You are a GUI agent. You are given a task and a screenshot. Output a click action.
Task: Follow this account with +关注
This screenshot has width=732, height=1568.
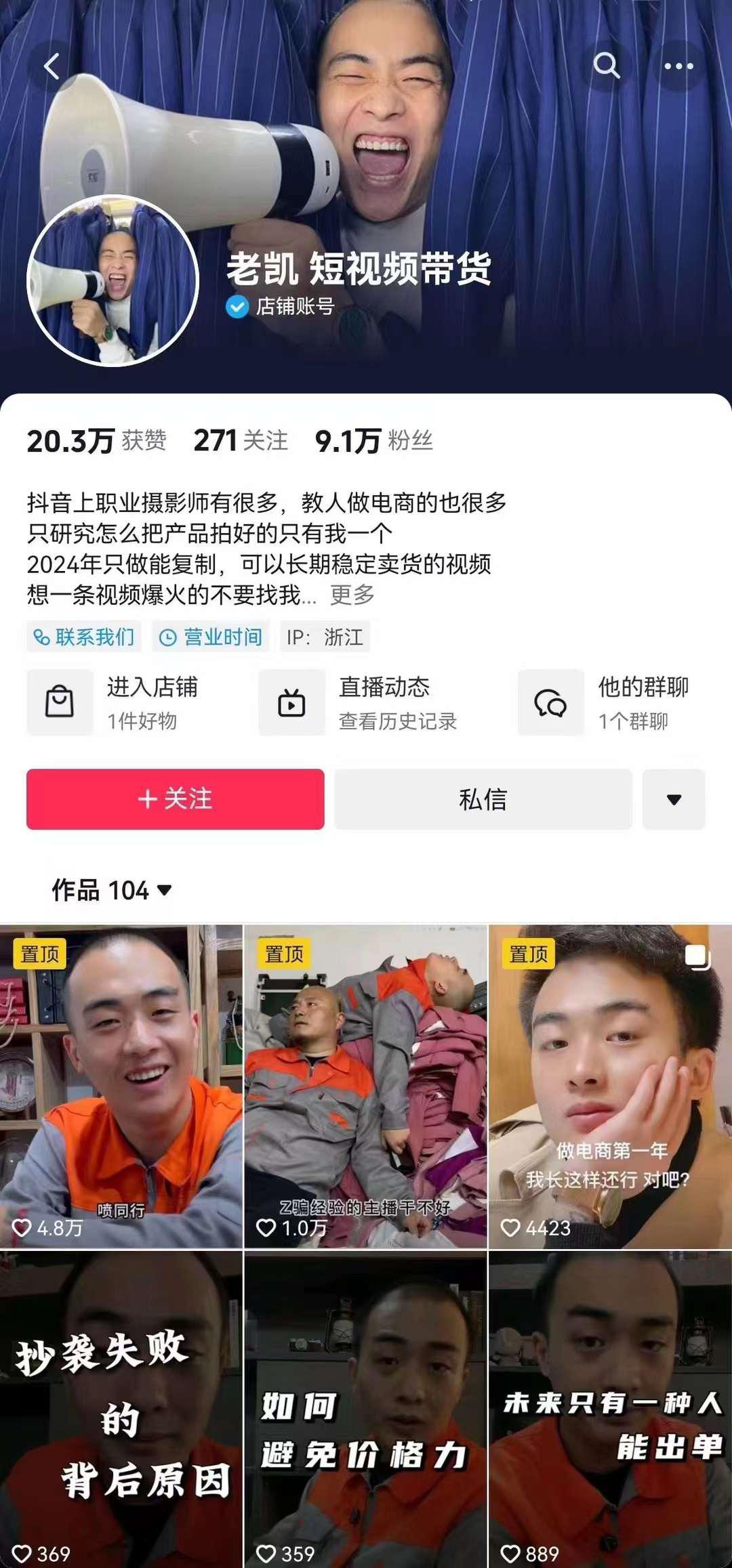click(x=175, y=799)
